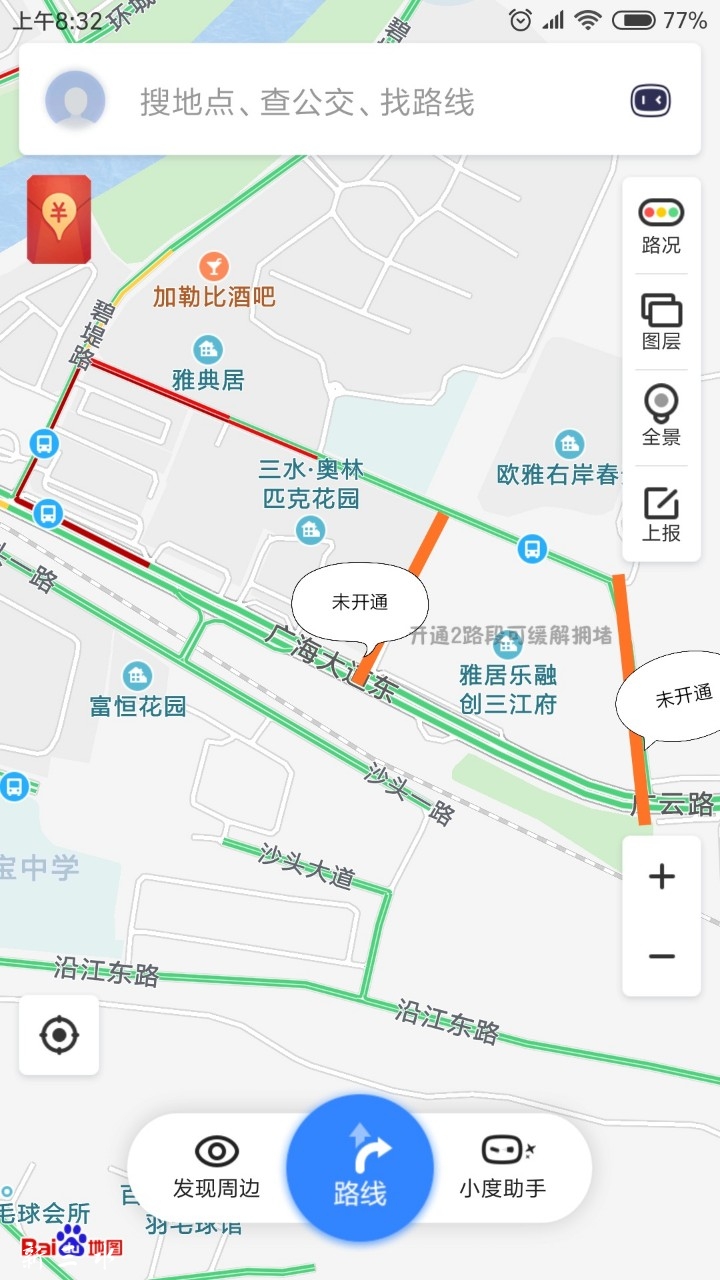Select the 三水·奥林匹克花园 marker
720x1280 pixels.
[x=310, y=529]
